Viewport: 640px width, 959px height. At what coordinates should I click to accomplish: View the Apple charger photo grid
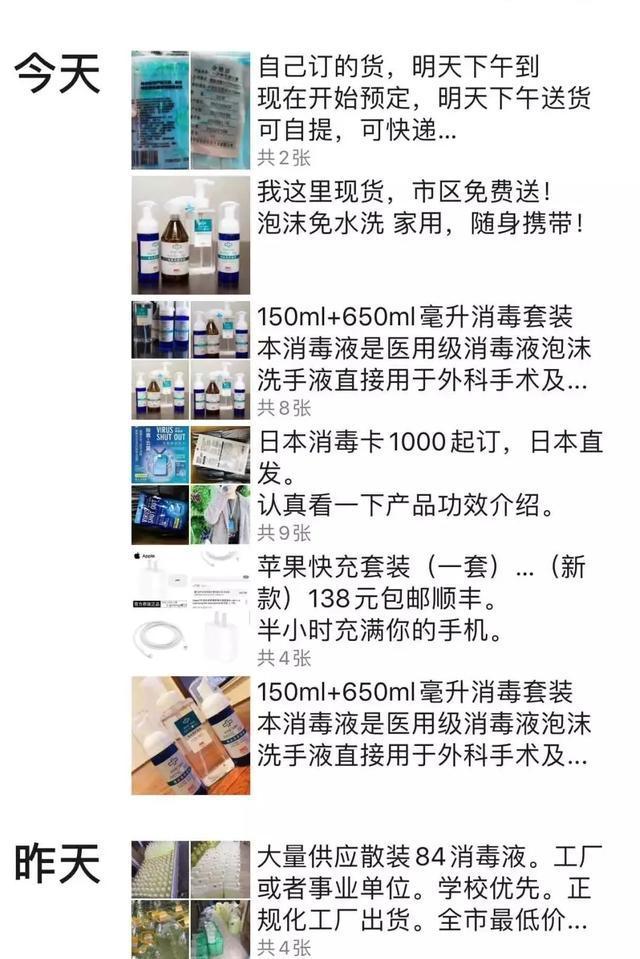point(191,608)
